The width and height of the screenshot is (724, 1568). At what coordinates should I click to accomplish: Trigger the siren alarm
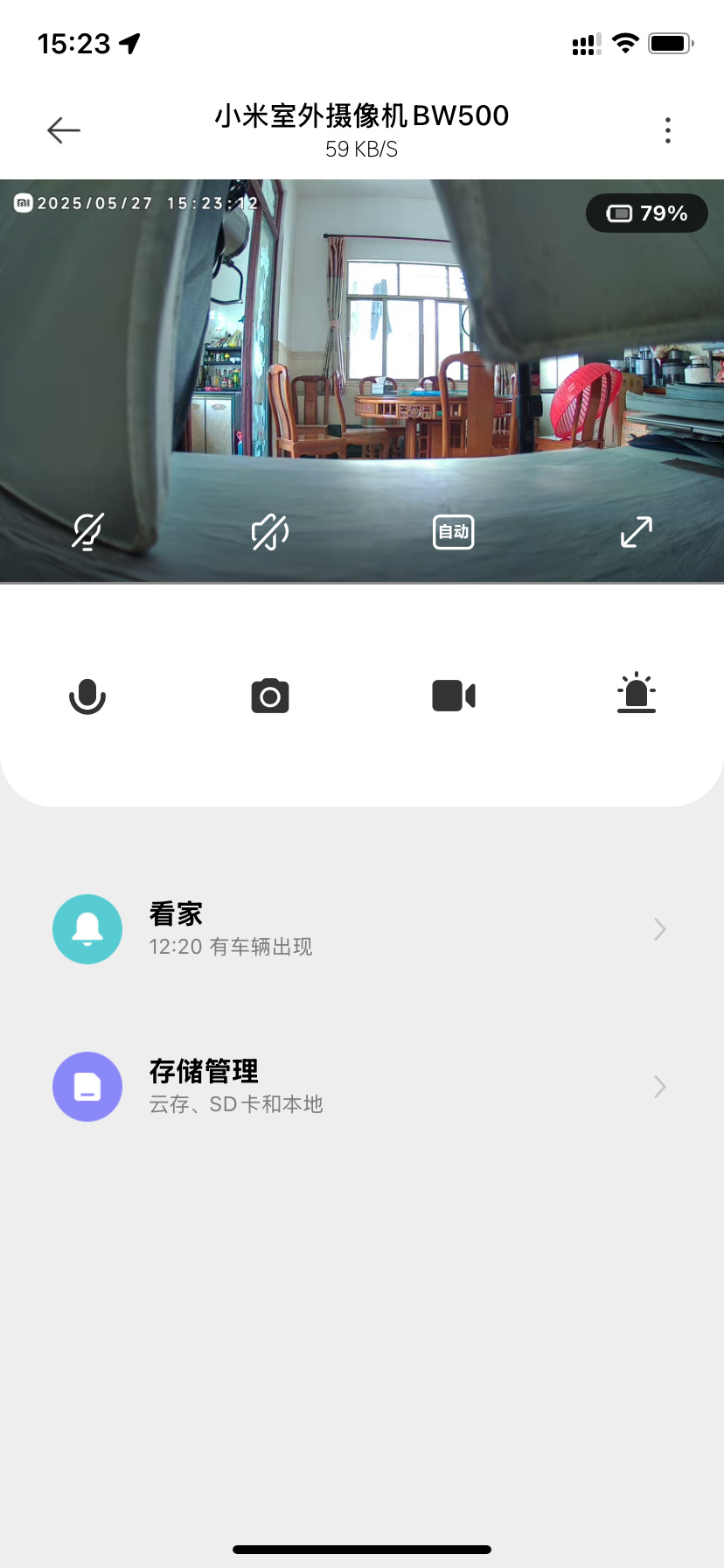[x=637, y=694]
